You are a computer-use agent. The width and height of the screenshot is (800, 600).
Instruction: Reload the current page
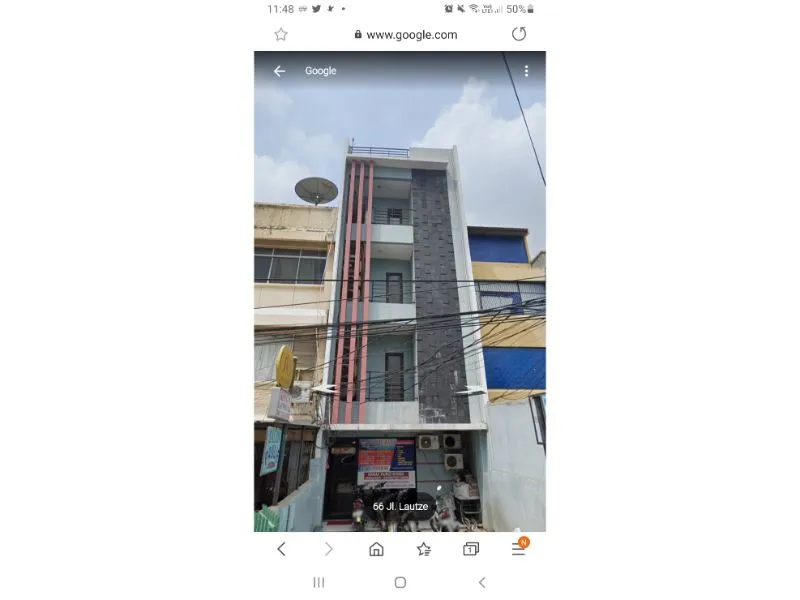click(x=519, y=34)
